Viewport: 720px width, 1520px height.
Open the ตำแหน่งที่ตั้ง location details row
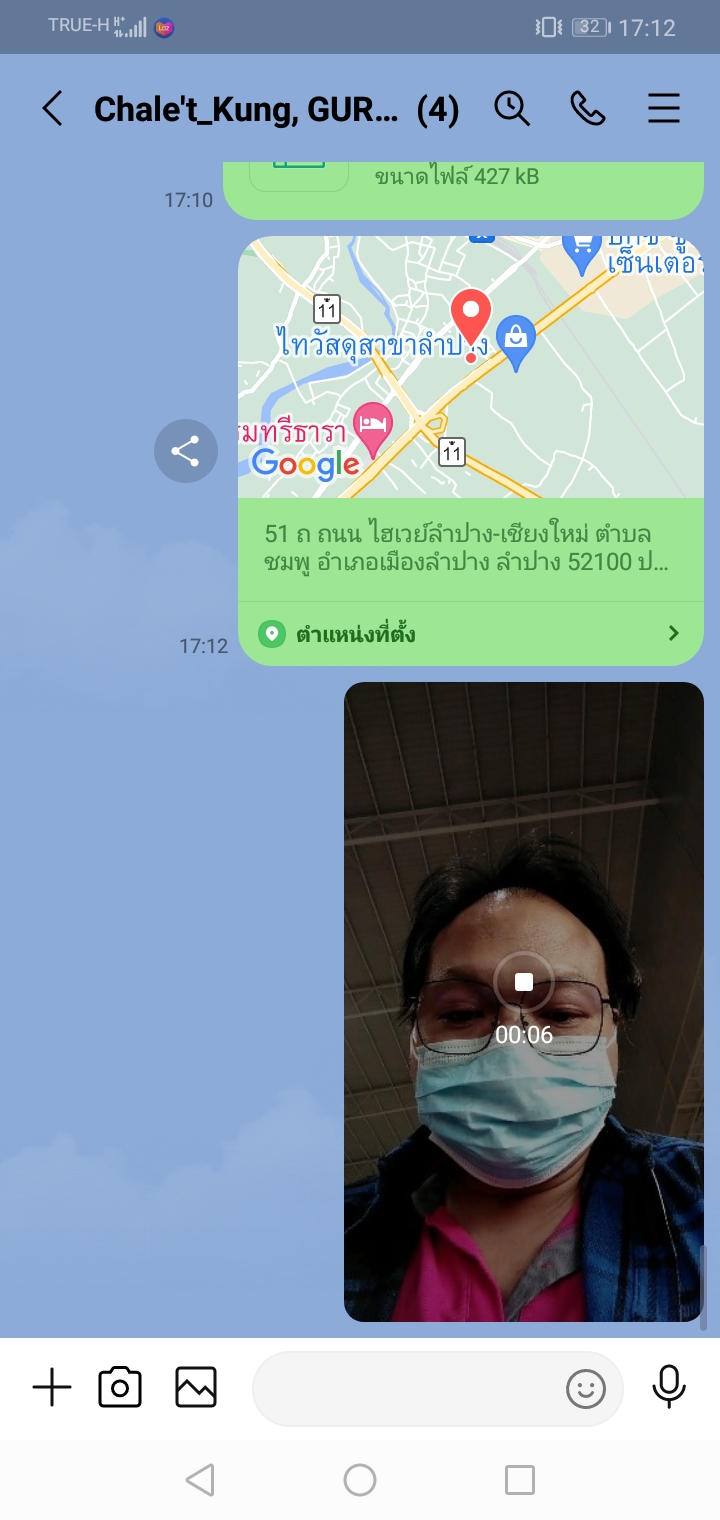coord(471,633)
